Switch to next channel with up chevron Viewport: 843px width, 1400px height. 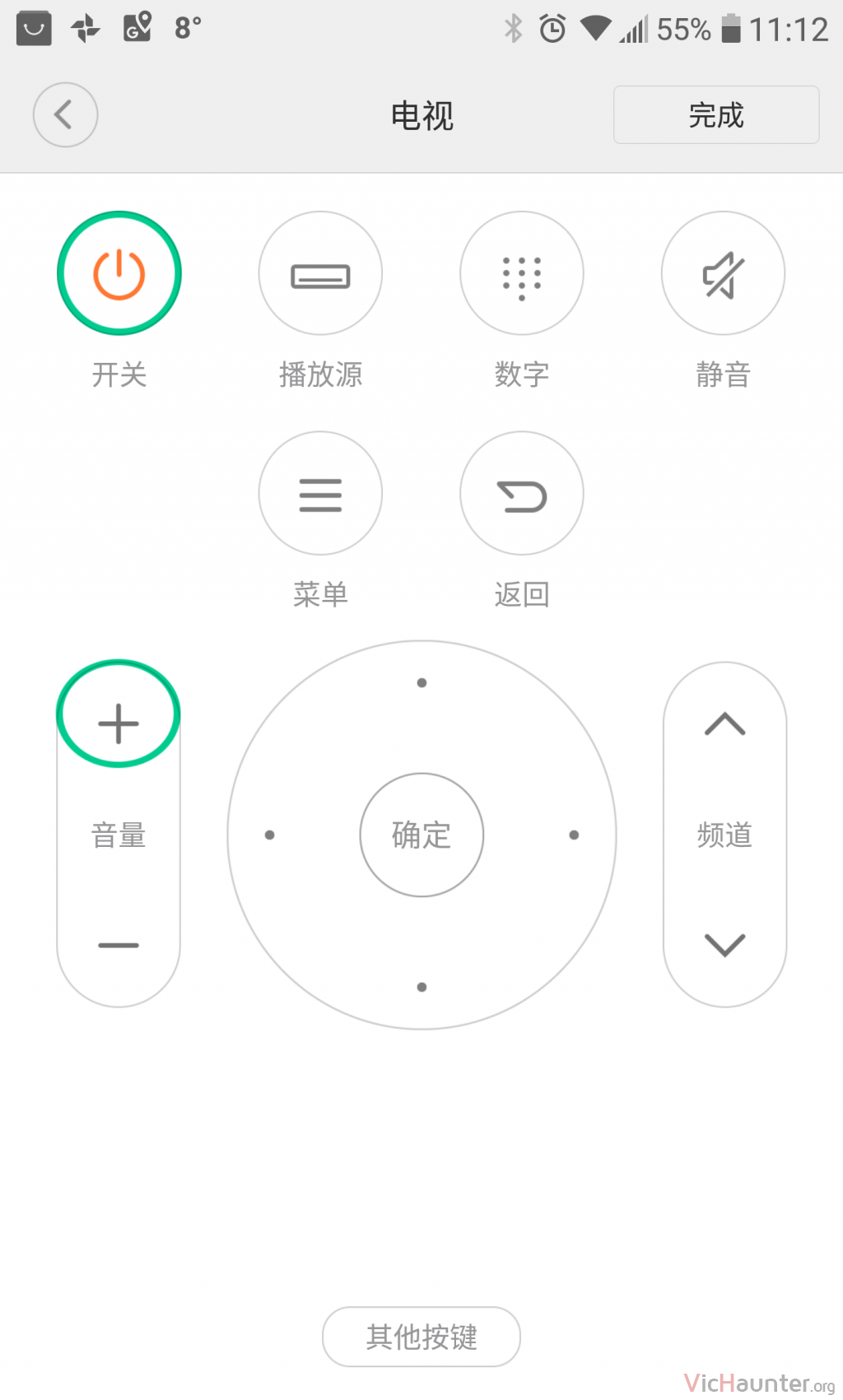pyautogui.click(x=724, y=723)
